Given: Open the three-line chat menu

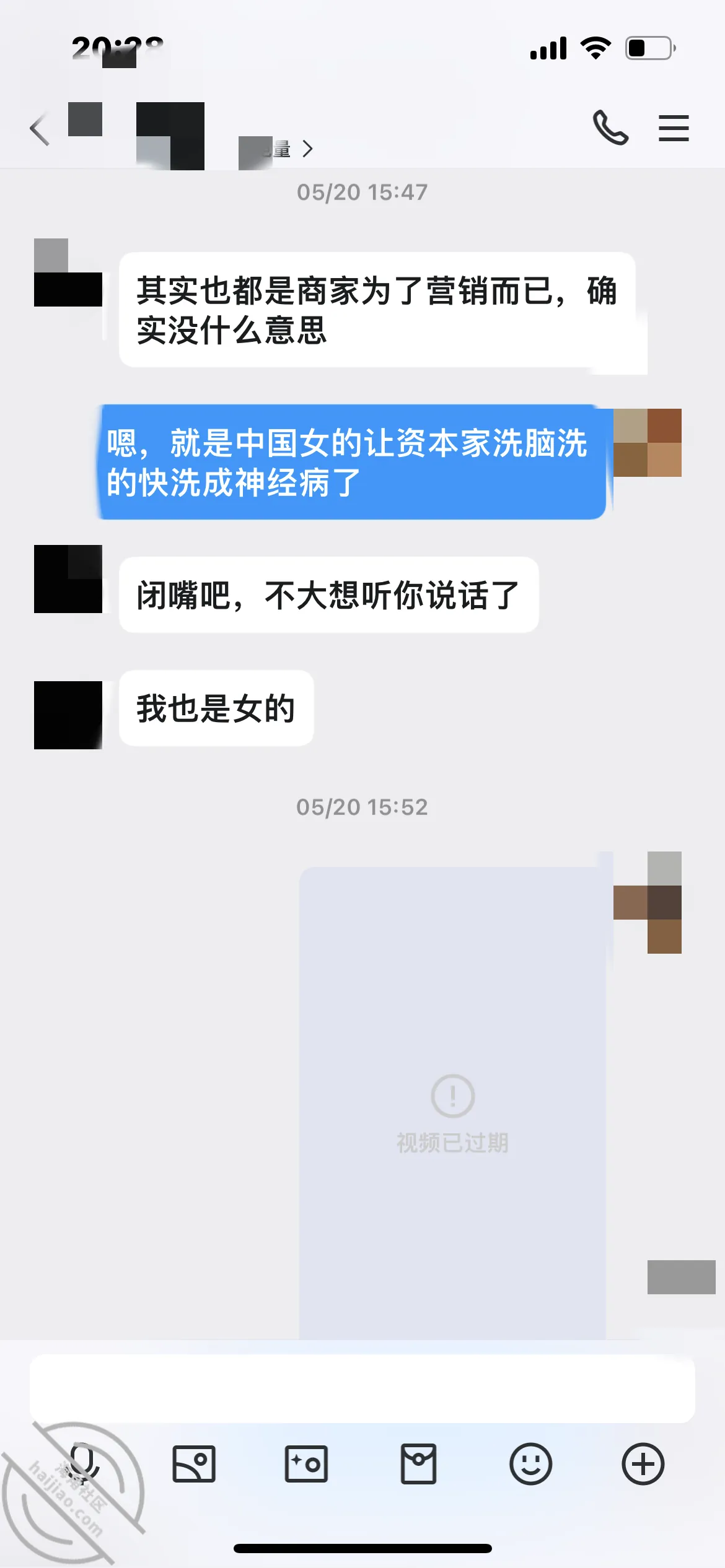Looking at the screenshot, I should (x=674, y=128).
